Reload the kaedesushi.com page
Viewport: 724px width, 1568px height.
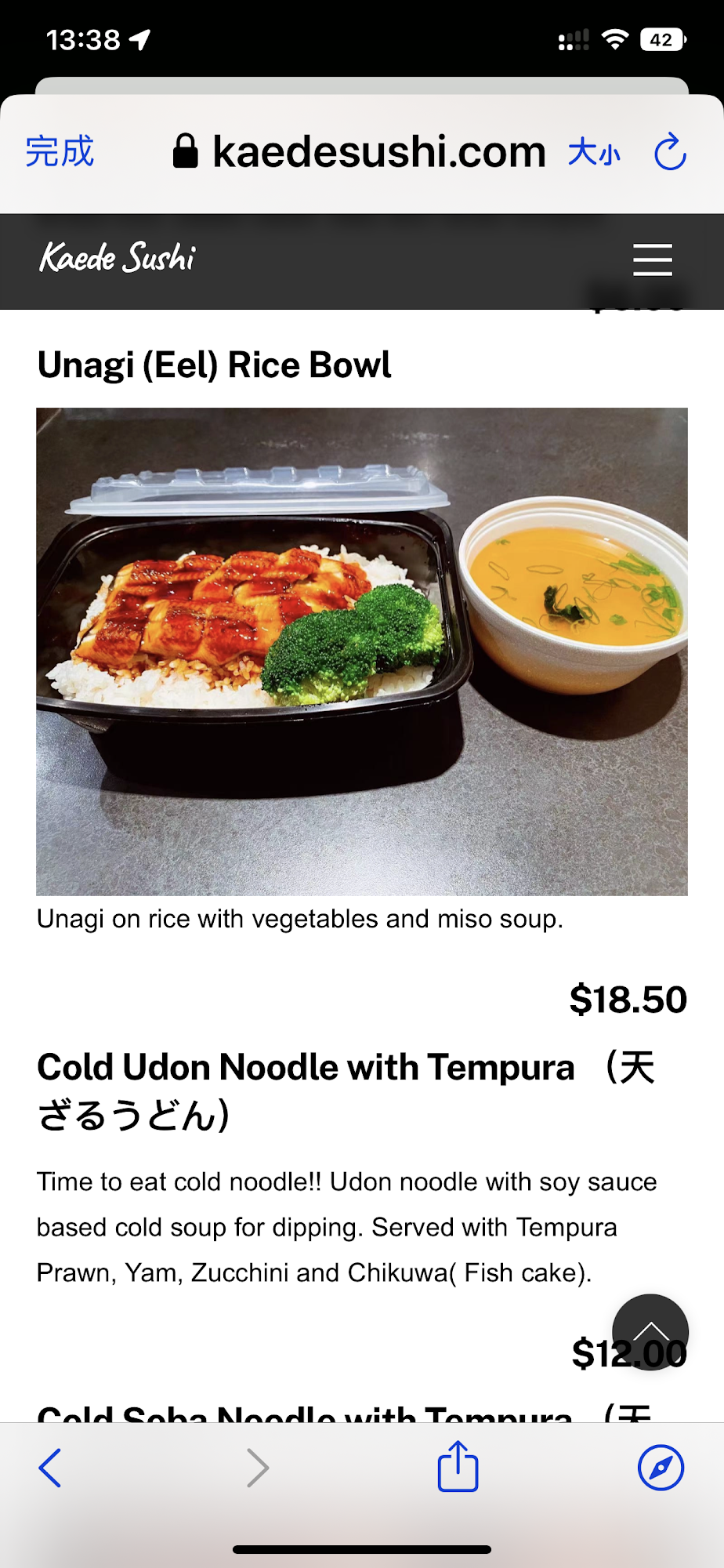tap(670, 152)
